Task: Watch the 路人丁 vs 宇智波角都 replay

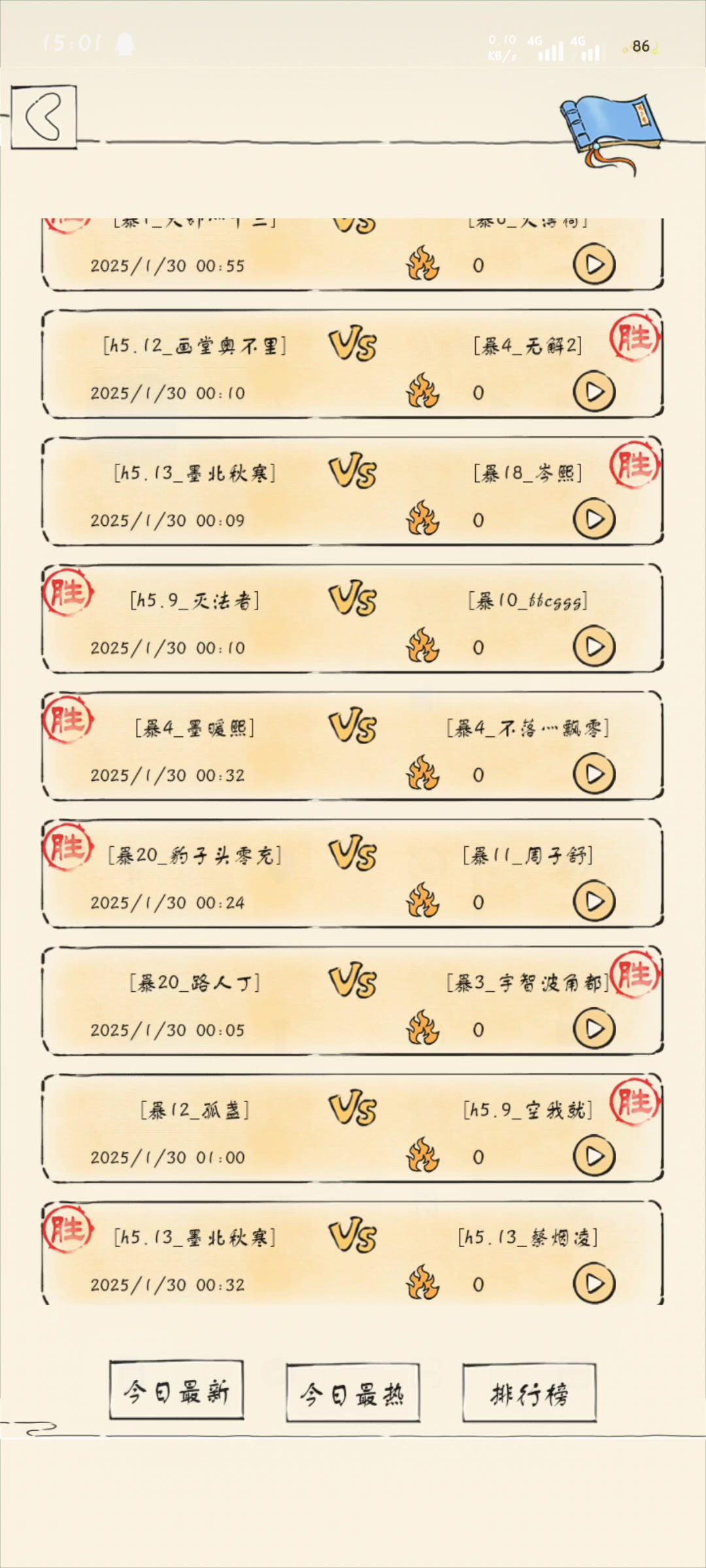Action: click(x=594, y=1029)
